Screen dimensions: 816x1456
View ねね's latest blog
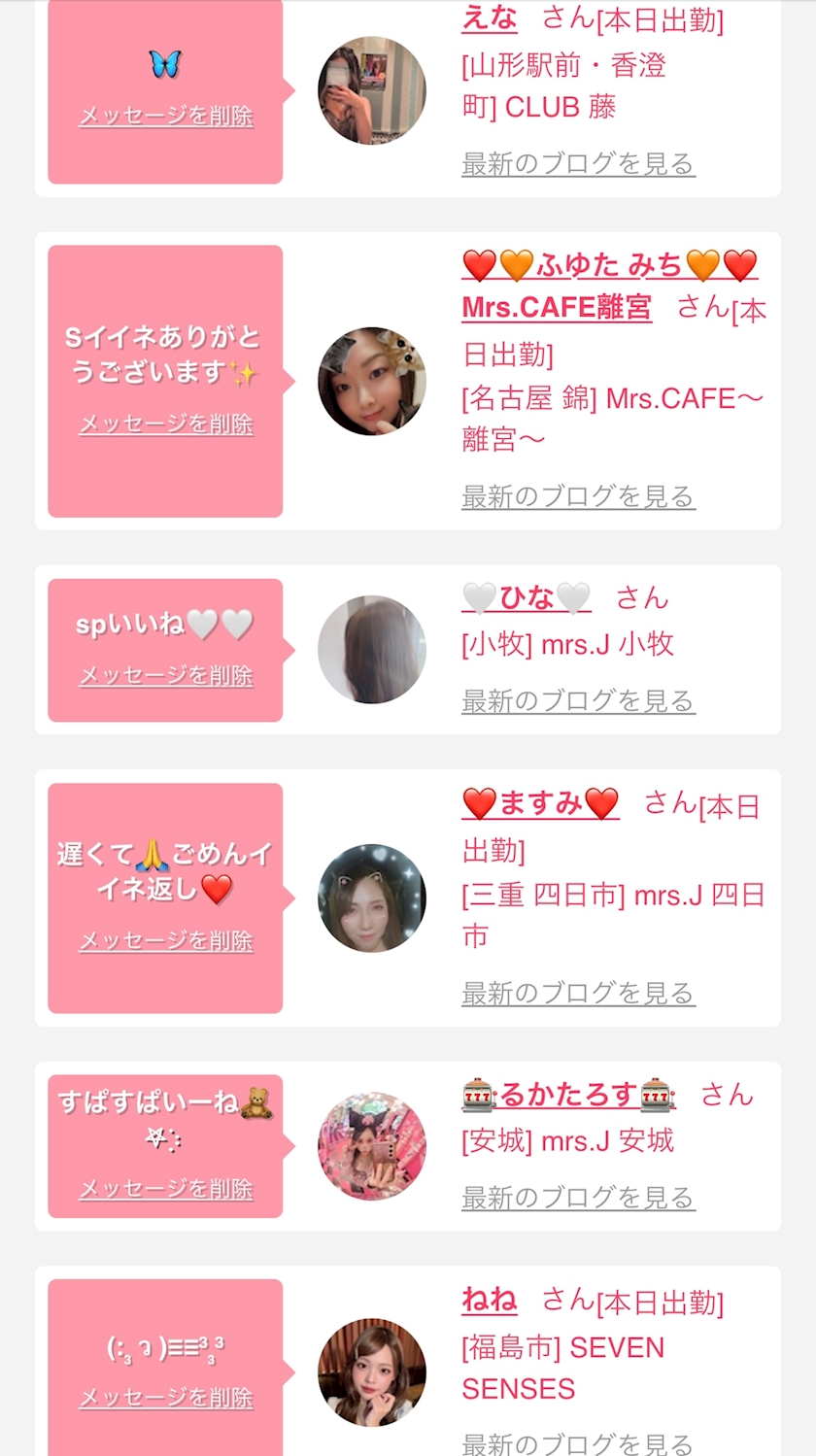[578, 1444]
